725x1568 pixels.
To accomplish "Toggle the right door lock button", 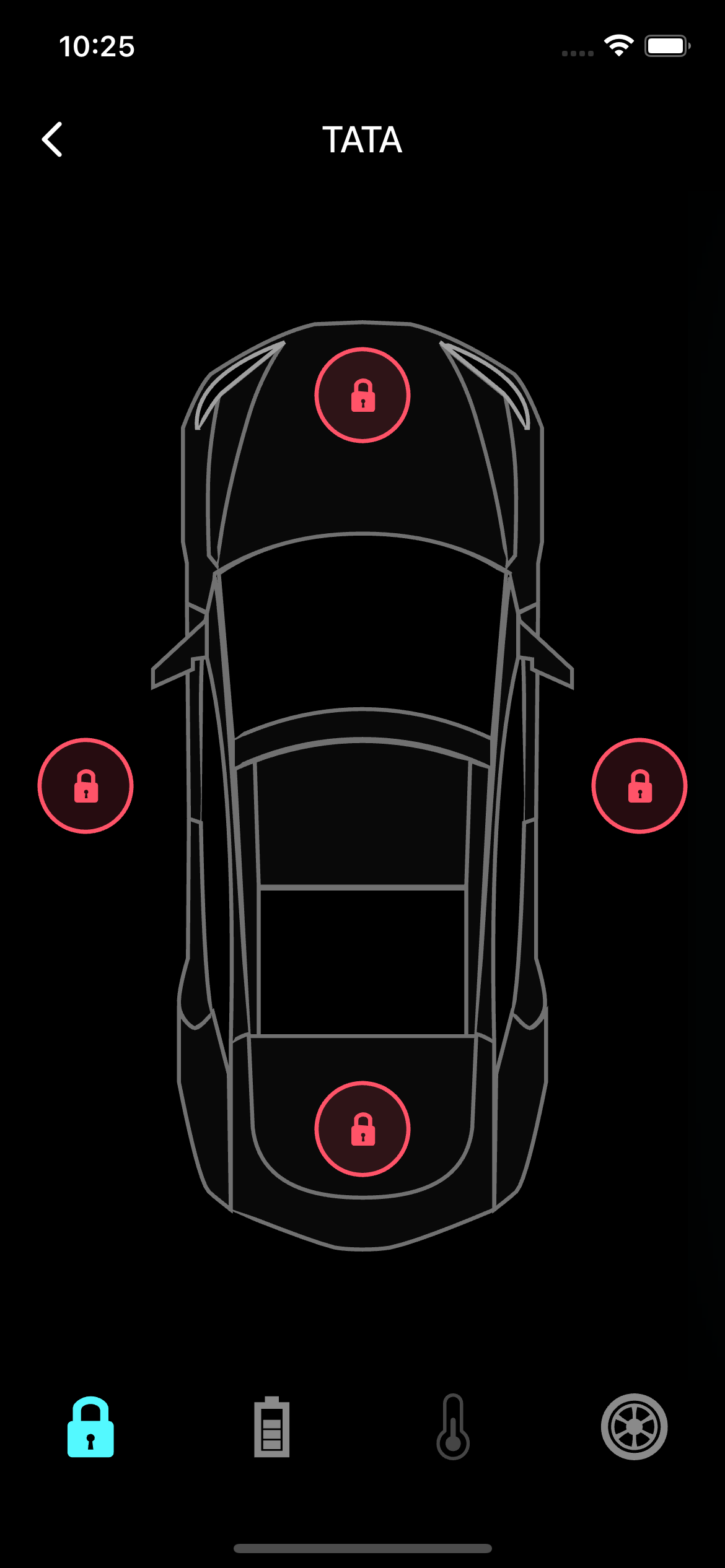I will pyautogui.click(x=639, y=786).
